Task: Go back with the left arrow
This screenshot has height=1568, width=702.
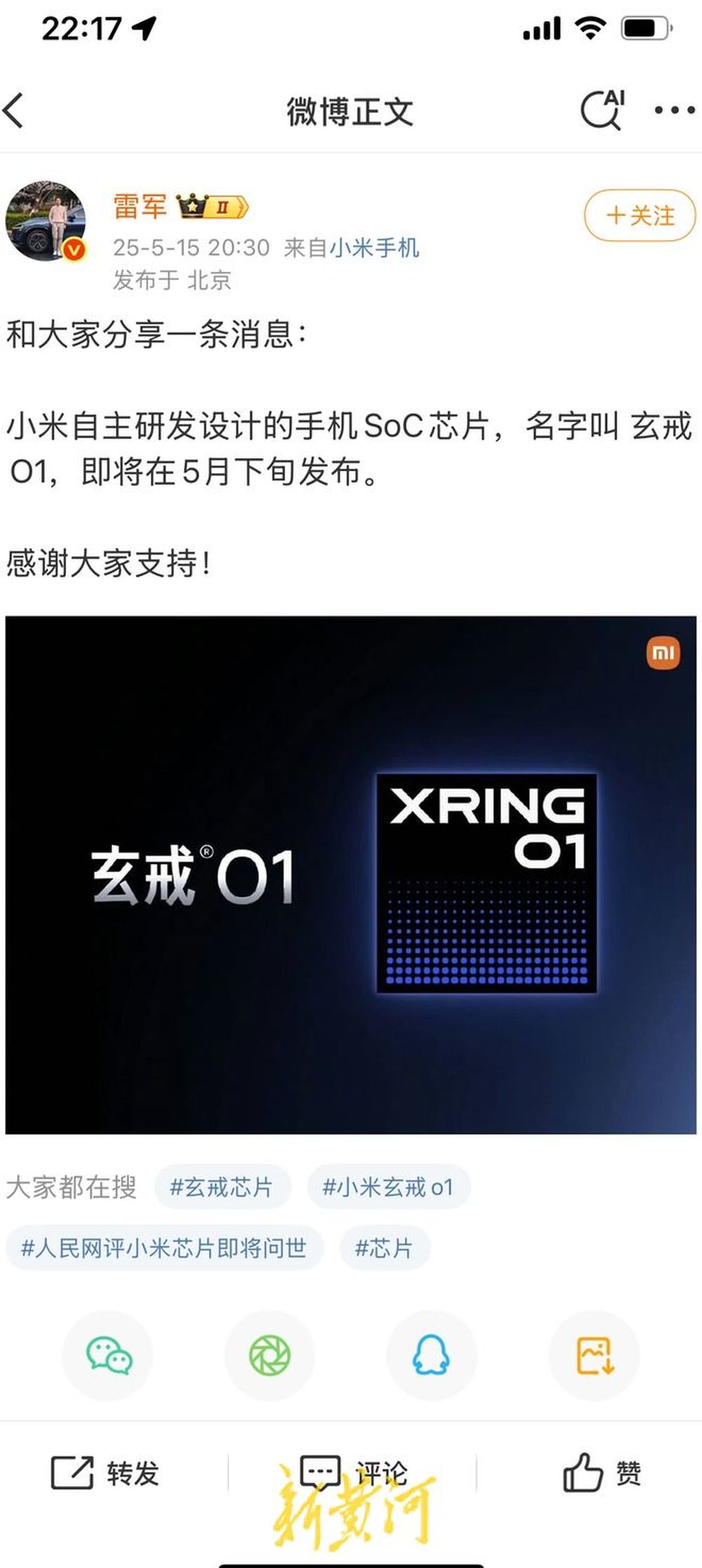Action: pos(14,111)
